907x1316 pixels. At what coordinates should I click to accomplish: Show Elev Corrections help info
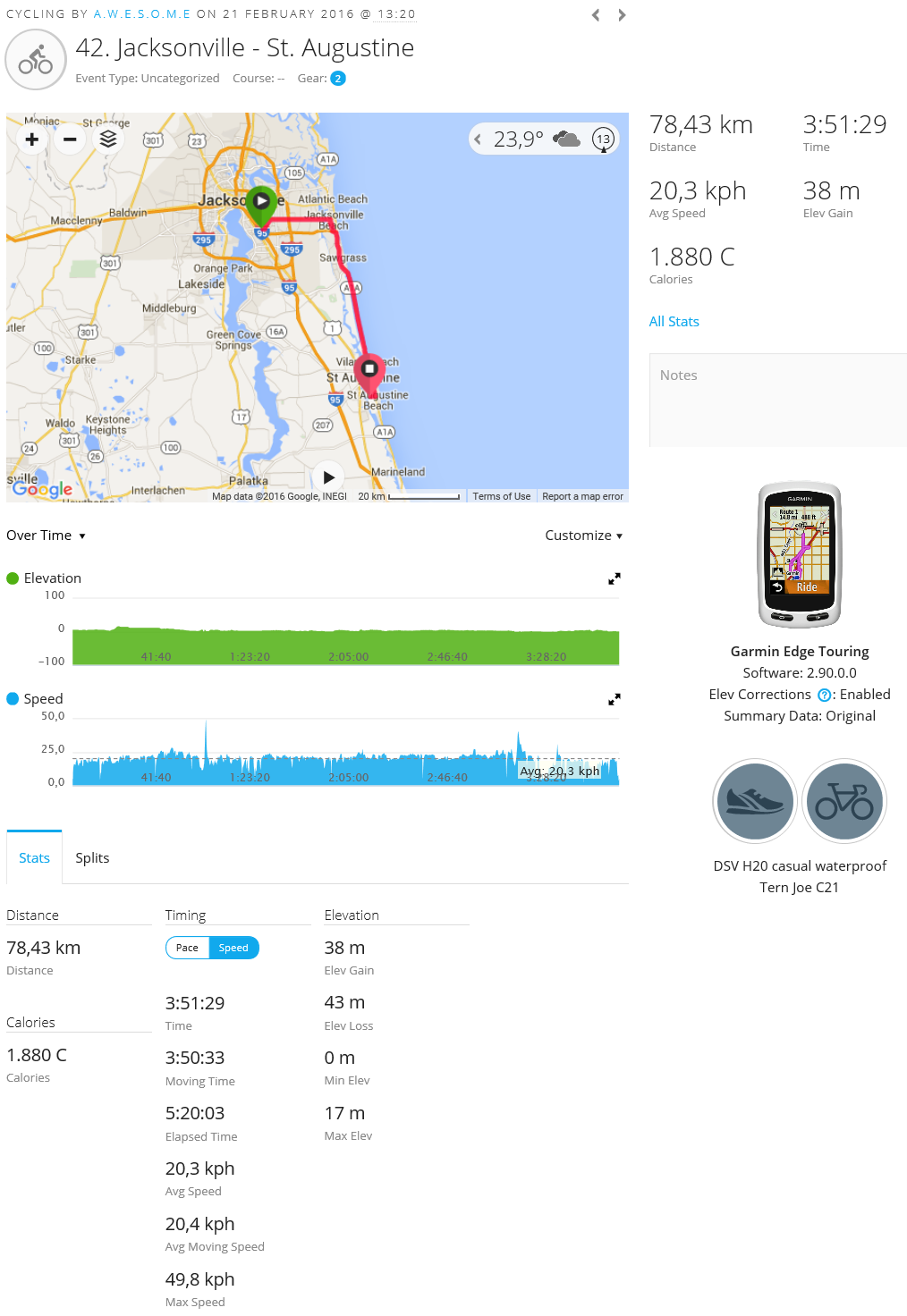click(825, 696)
